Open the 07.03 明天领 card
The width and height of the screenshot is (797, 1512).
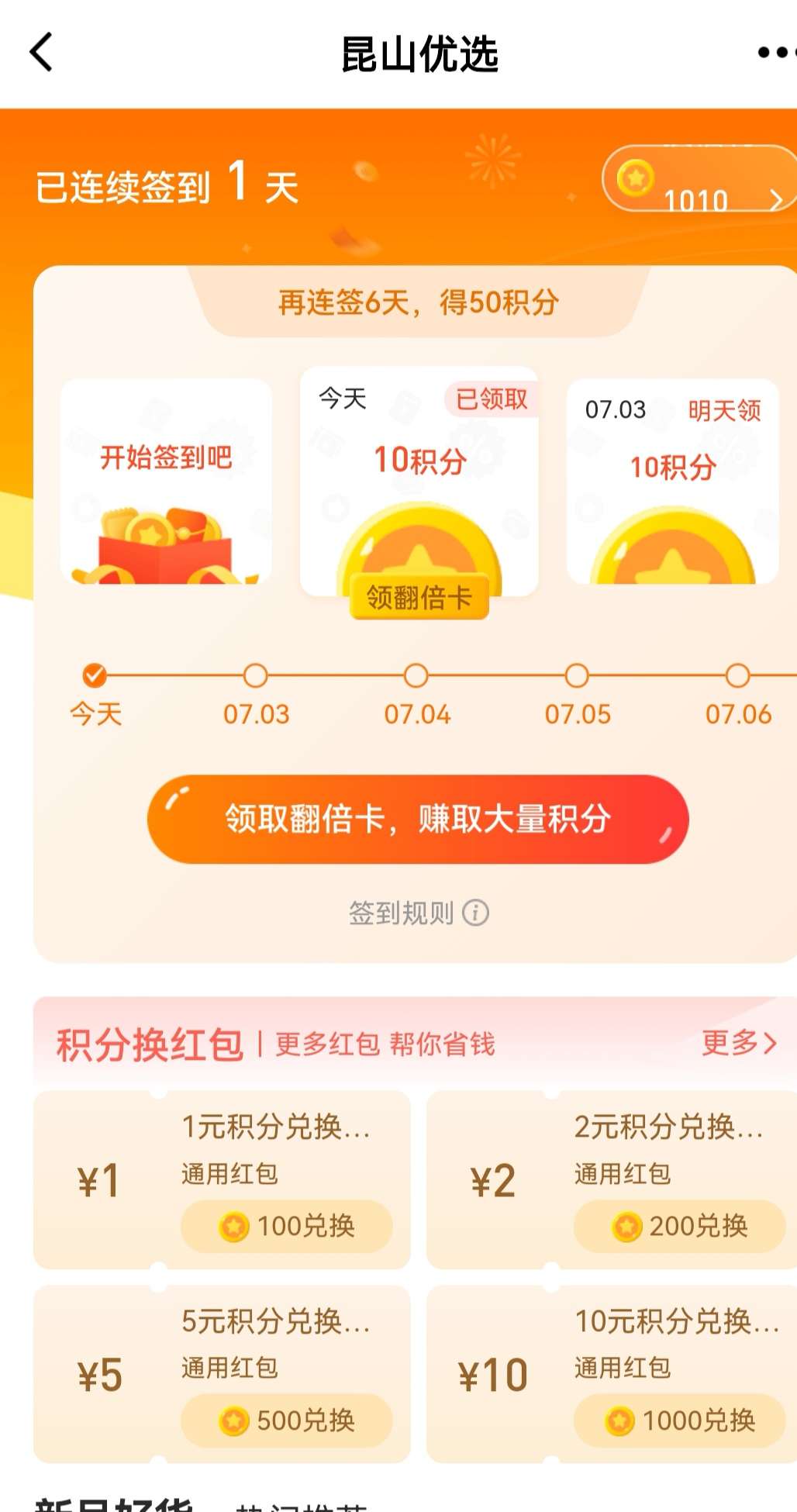click(672, 482)
